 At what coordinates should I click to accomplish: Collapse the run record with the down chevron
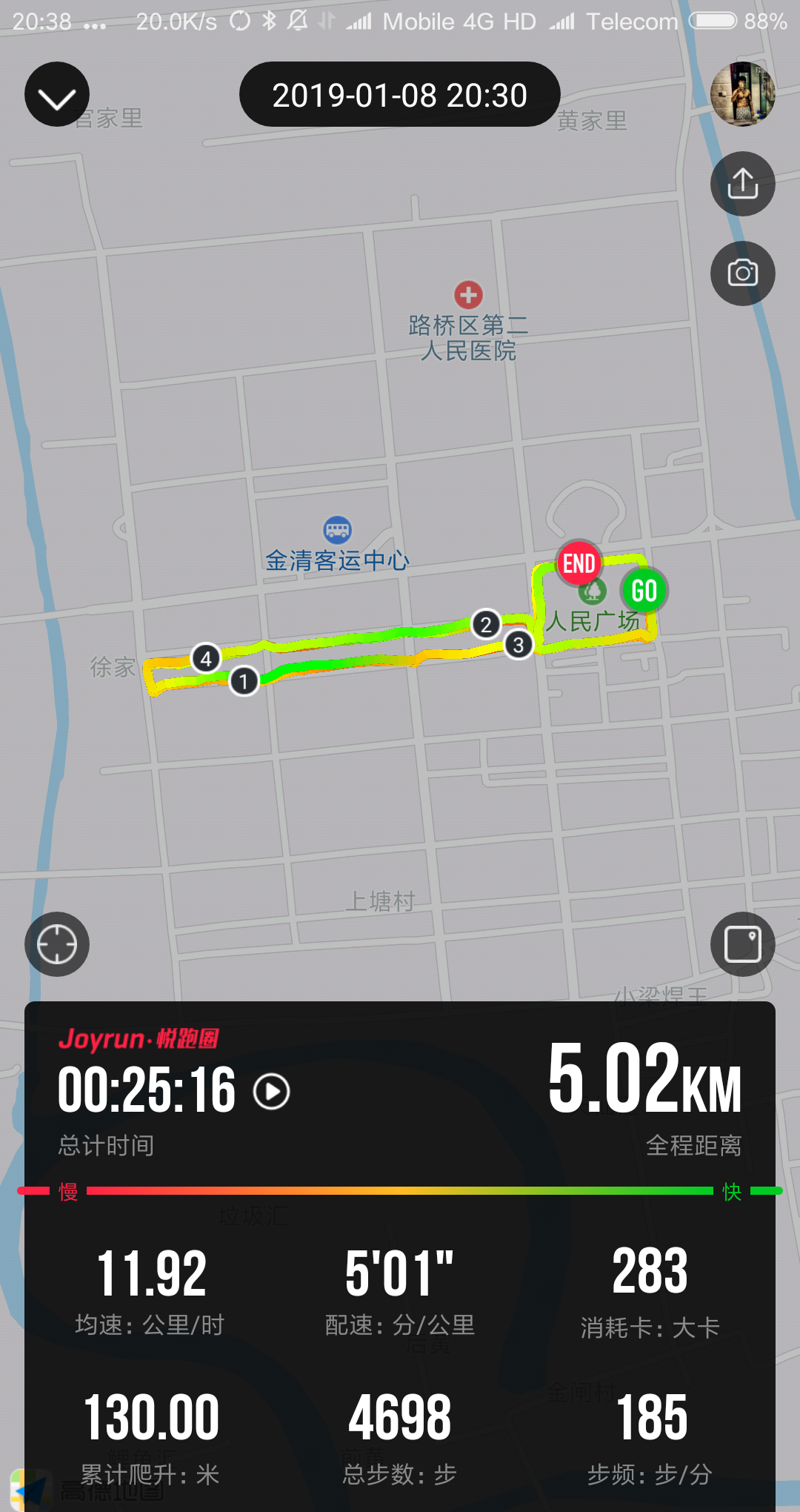(57, 95)
